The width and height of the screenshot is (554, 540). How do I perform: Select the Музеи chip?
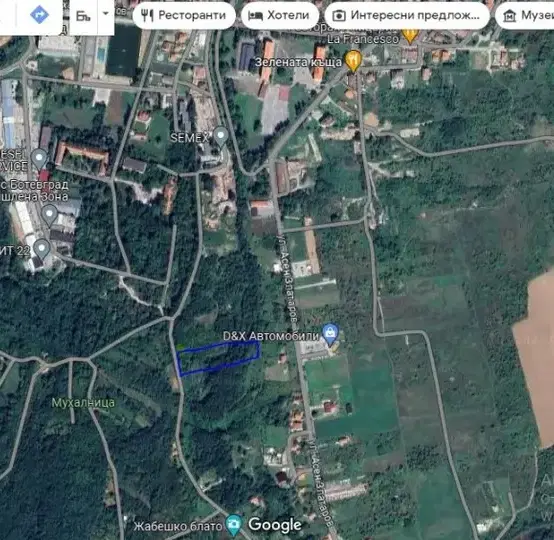[x=526, y=15]
